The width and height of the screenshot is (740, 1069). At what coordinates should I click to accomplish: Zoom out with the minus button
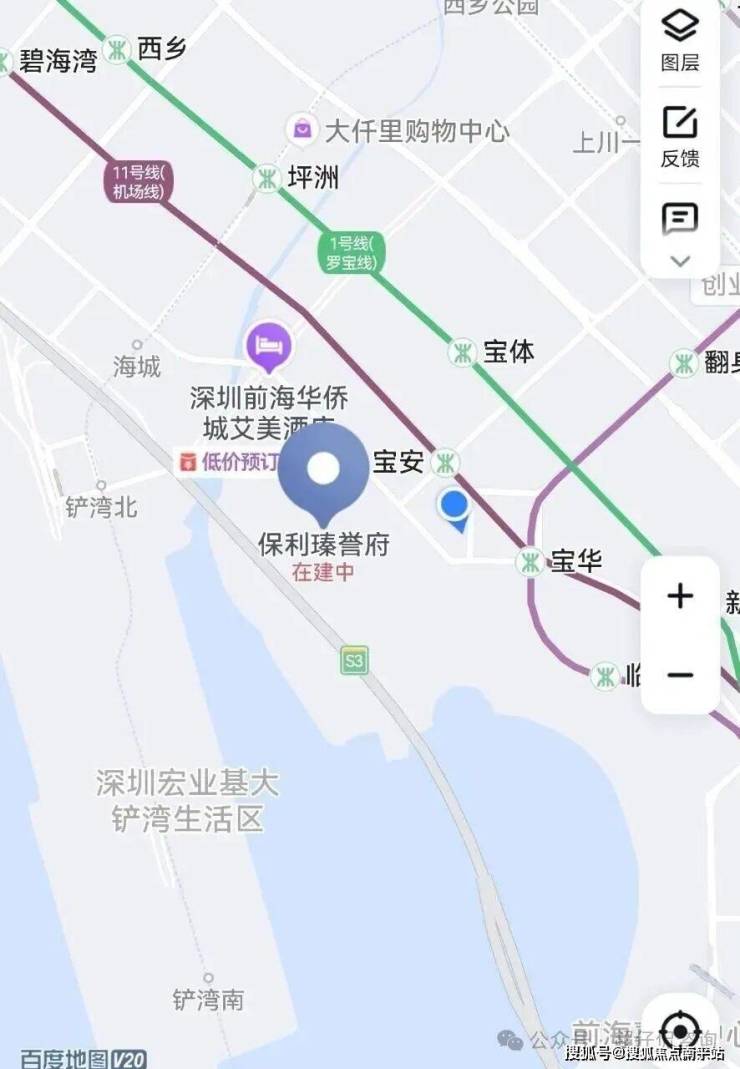pyautogui.click(x=680, y=675)
